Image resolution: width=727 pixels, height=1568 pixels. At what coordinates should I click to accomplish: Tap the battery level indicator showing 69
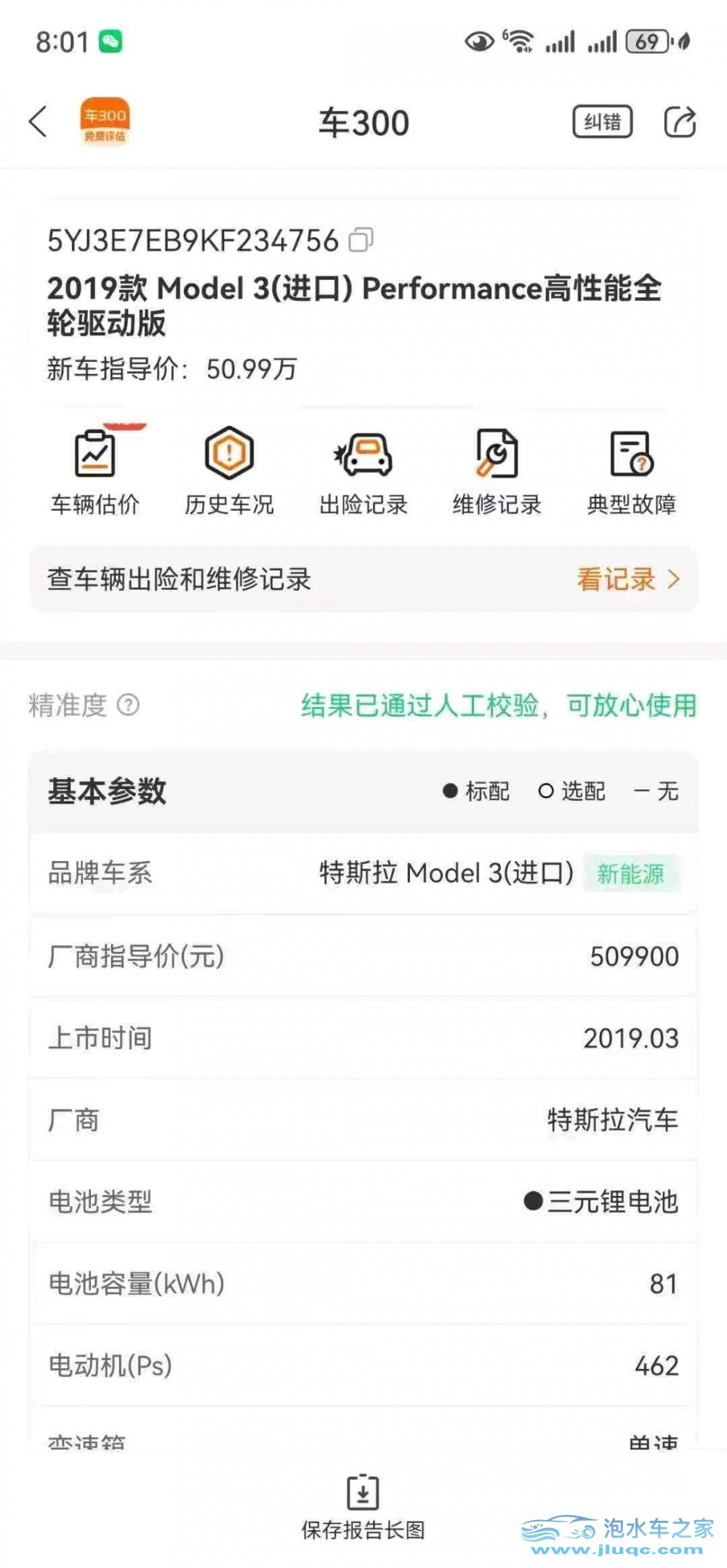tap(646, 41)
